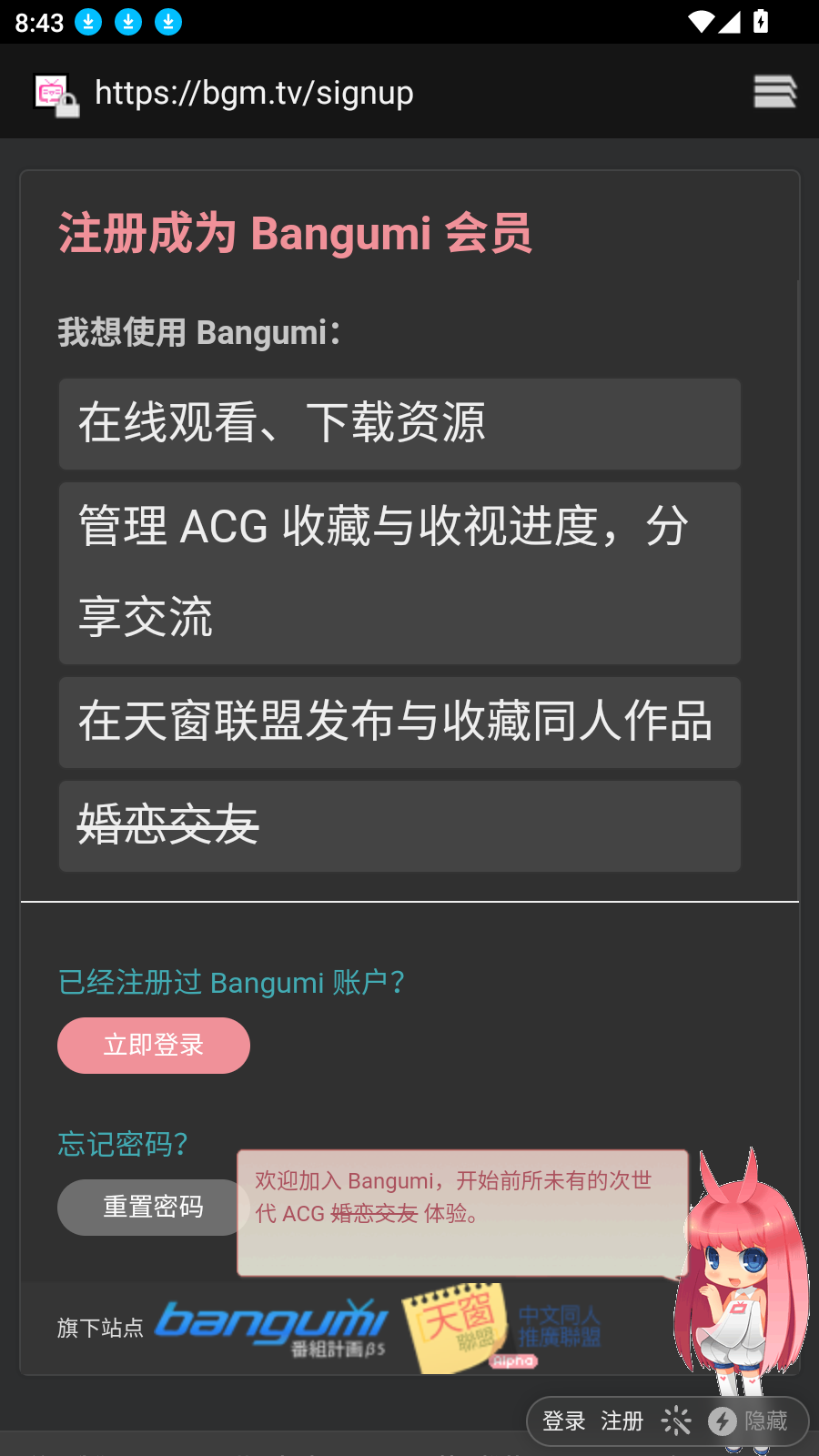
Task: Tap the URL address bar
Action: pyautogui.click(x=364, y=93)
